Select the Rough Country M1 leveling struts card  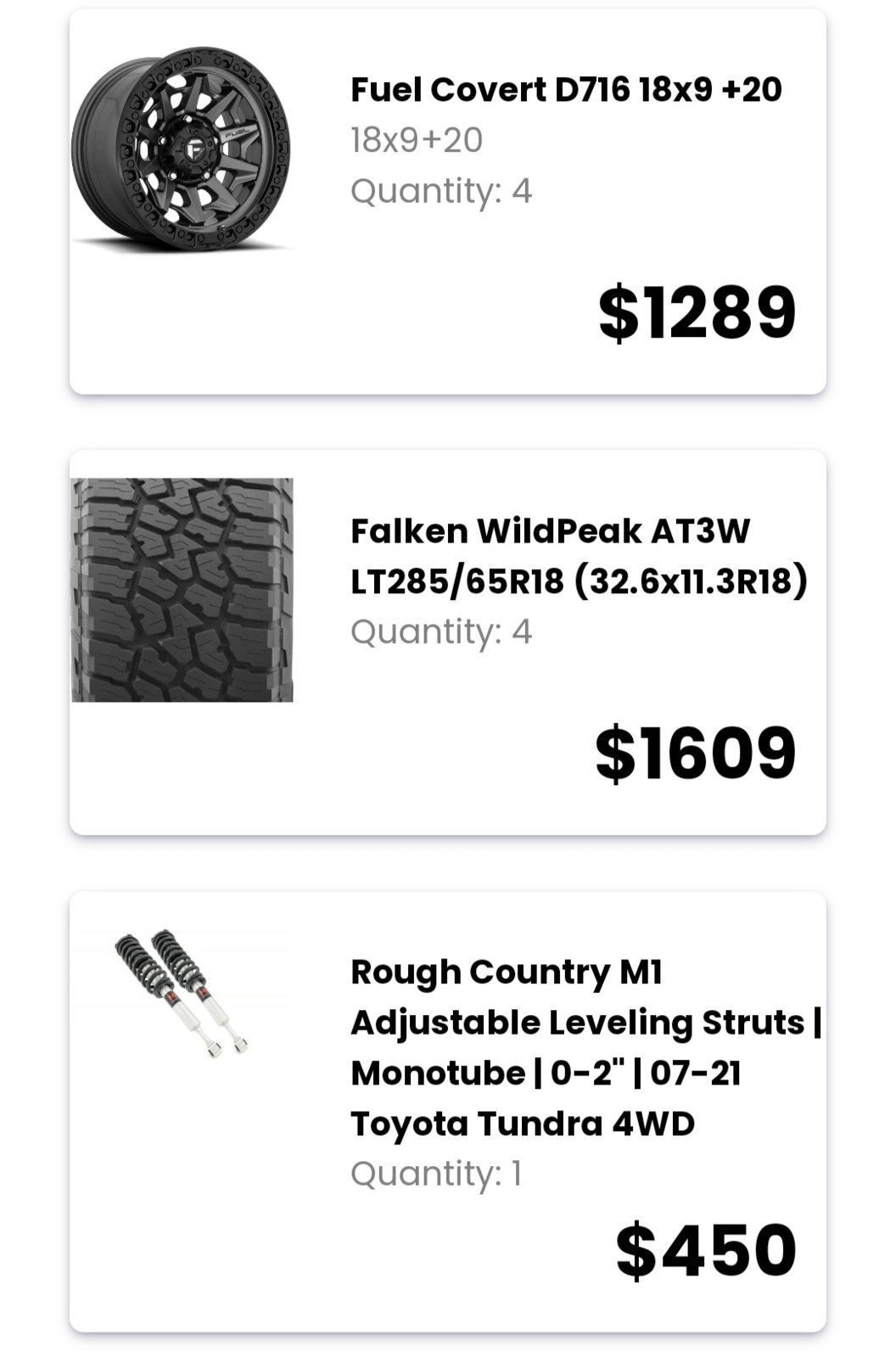pos(447,1110)
